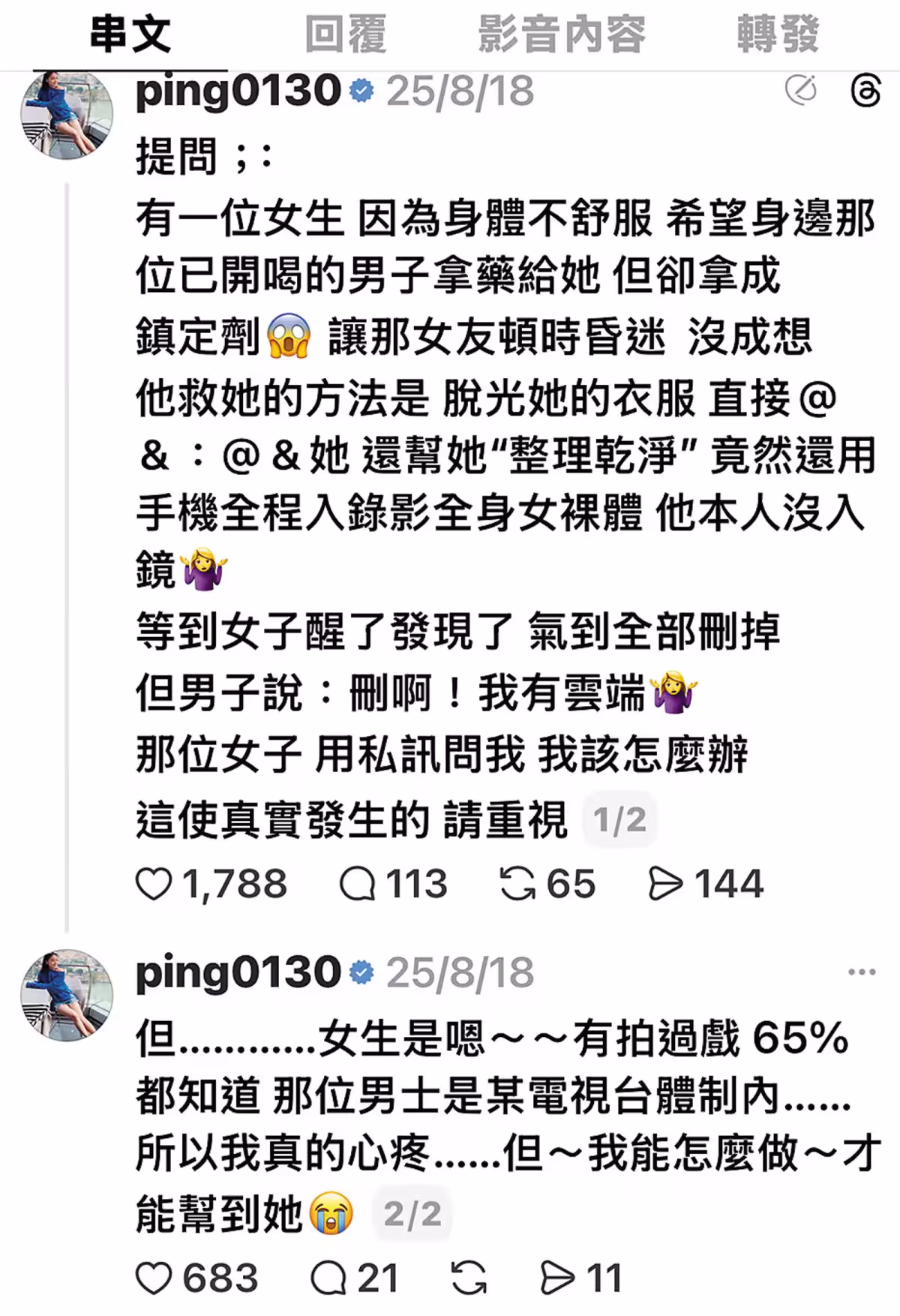Open comments on the post with 113 replies
Viewport: 900px width, 1316px height.
pyautogui.click(x=357, y=885)
